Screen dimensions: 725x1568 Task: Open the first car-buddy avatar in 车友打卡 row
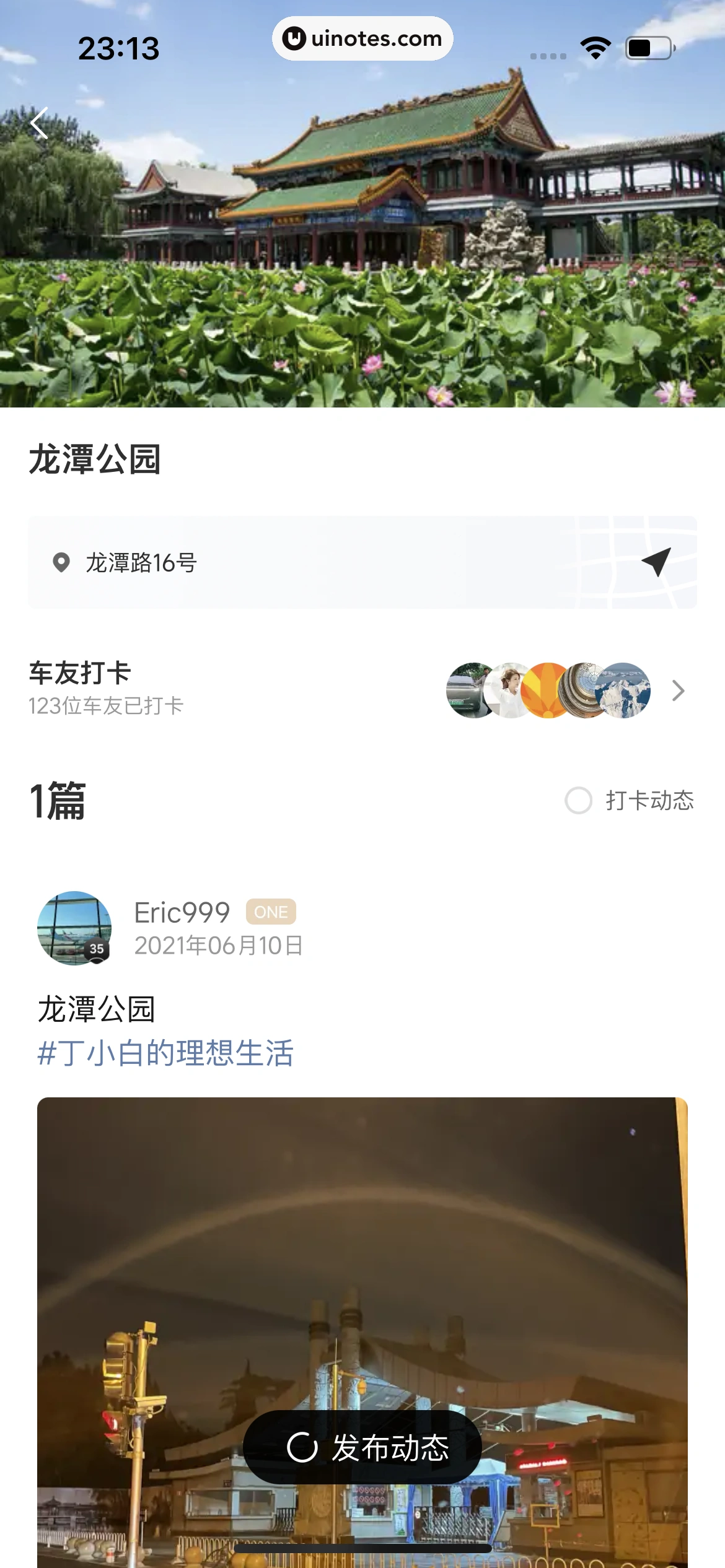(467, 692)
